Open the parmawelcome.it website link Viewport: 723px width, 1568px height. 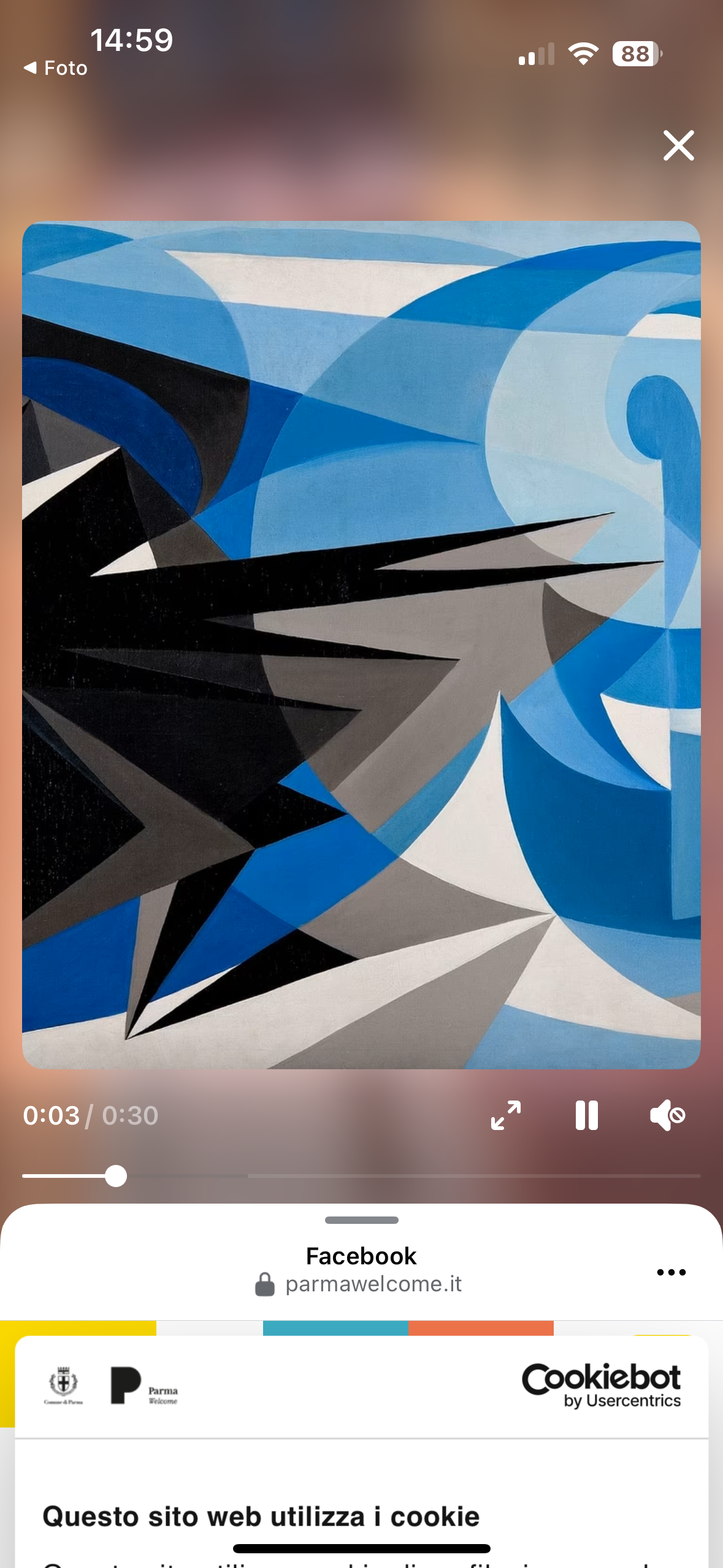click(x=374, y=1283)
